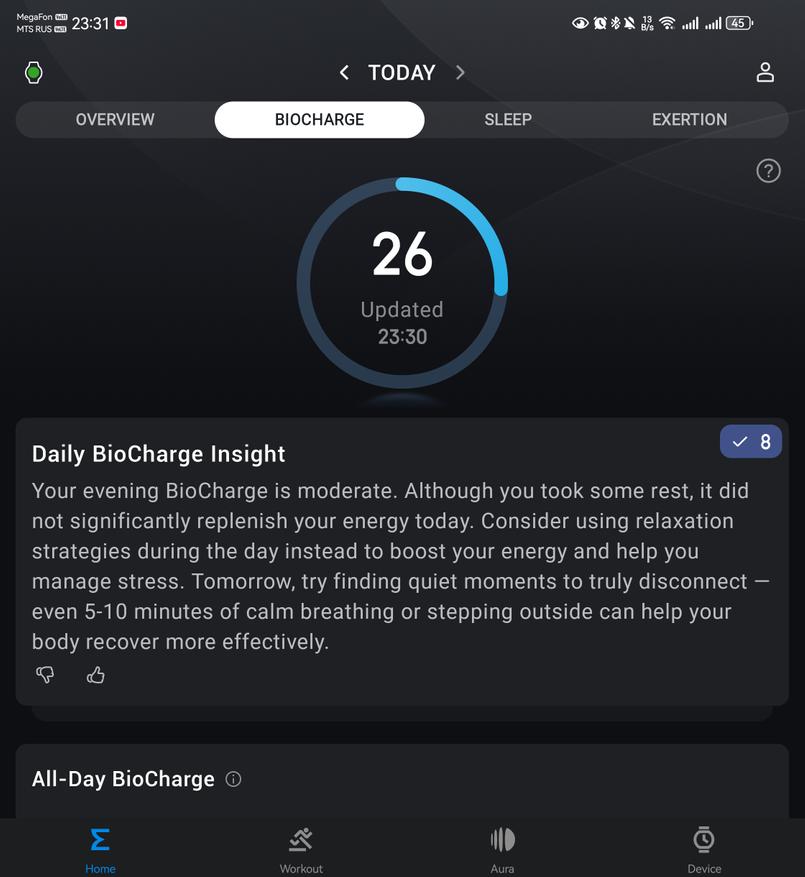
Task: Open the BioCharge help question mark
Action: pos(768,171)
